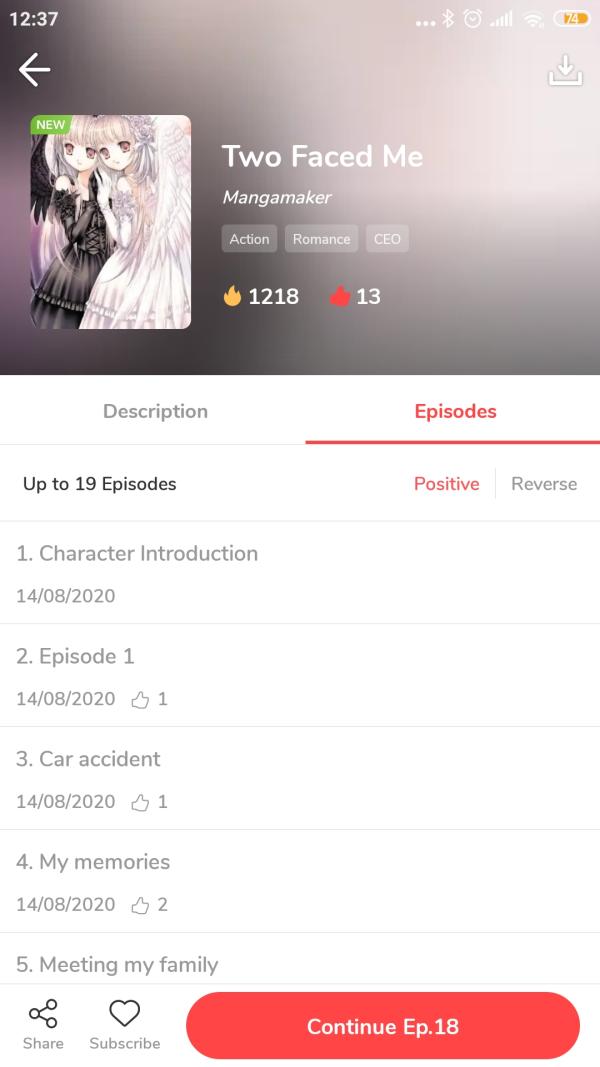The height and width of the screenshot is (1067, 600).
Task: Sort episodes in Reverse order
Action: click(x=544, y=484)
